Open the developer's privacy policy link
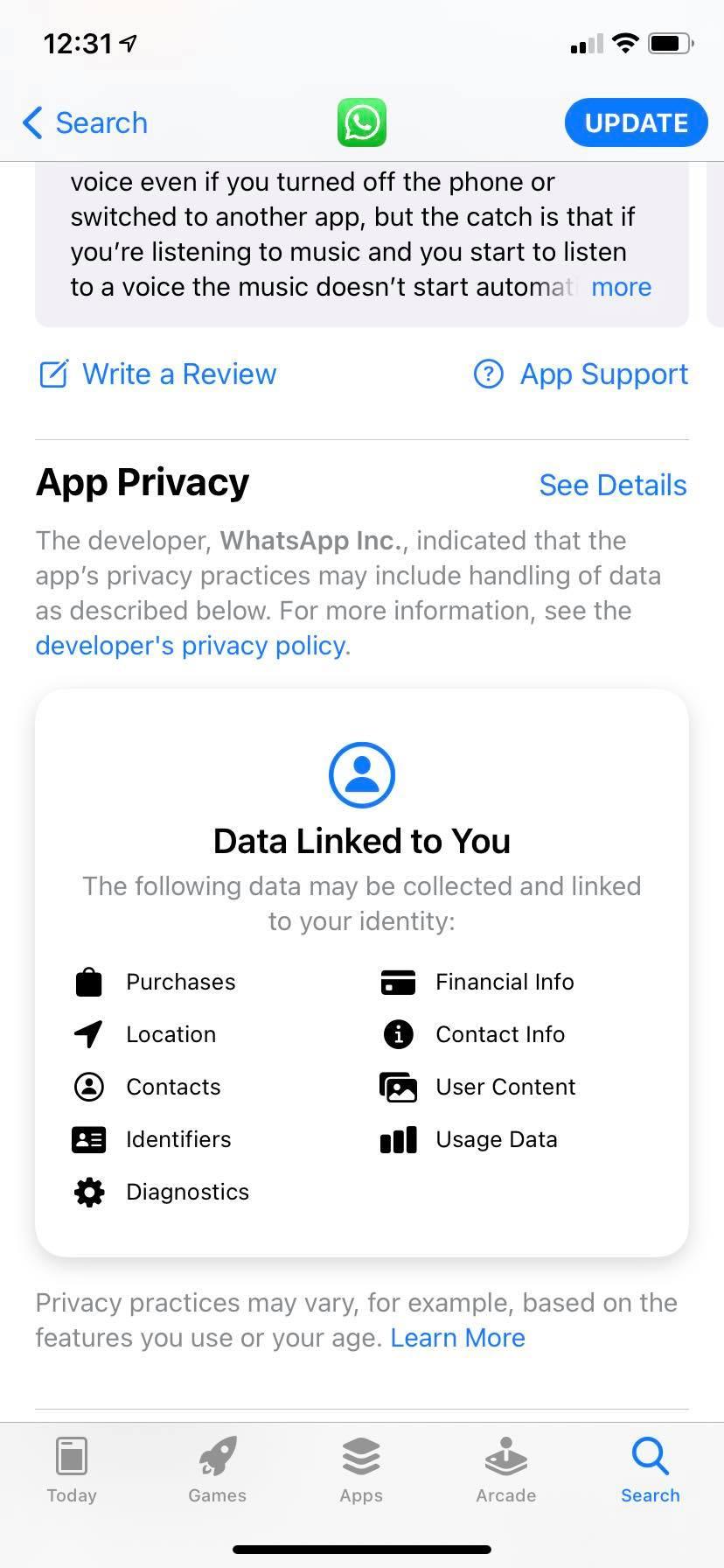 (x=191, y=646)
